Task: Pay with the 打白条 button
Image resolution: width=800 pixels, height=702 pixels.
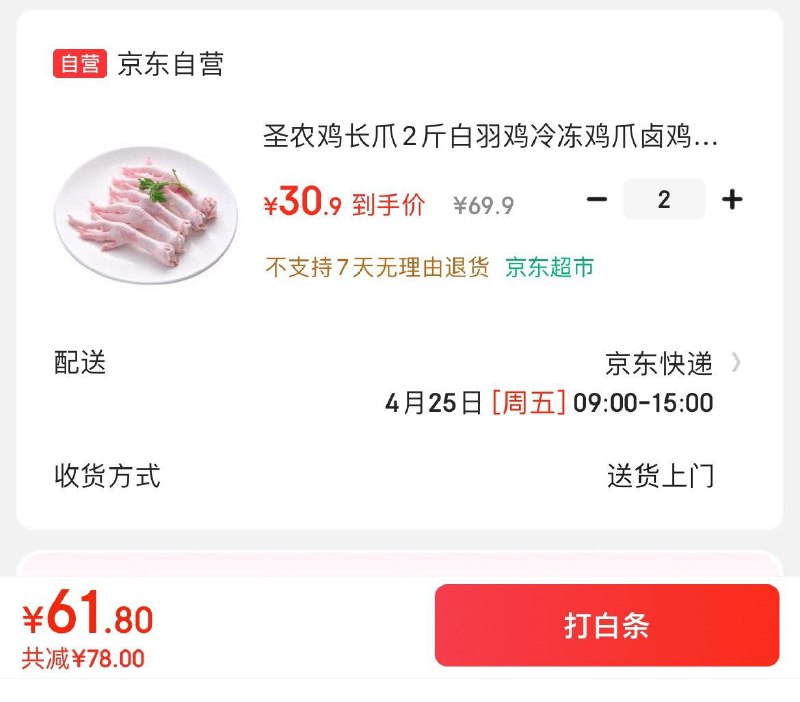Action: [606, 626]
